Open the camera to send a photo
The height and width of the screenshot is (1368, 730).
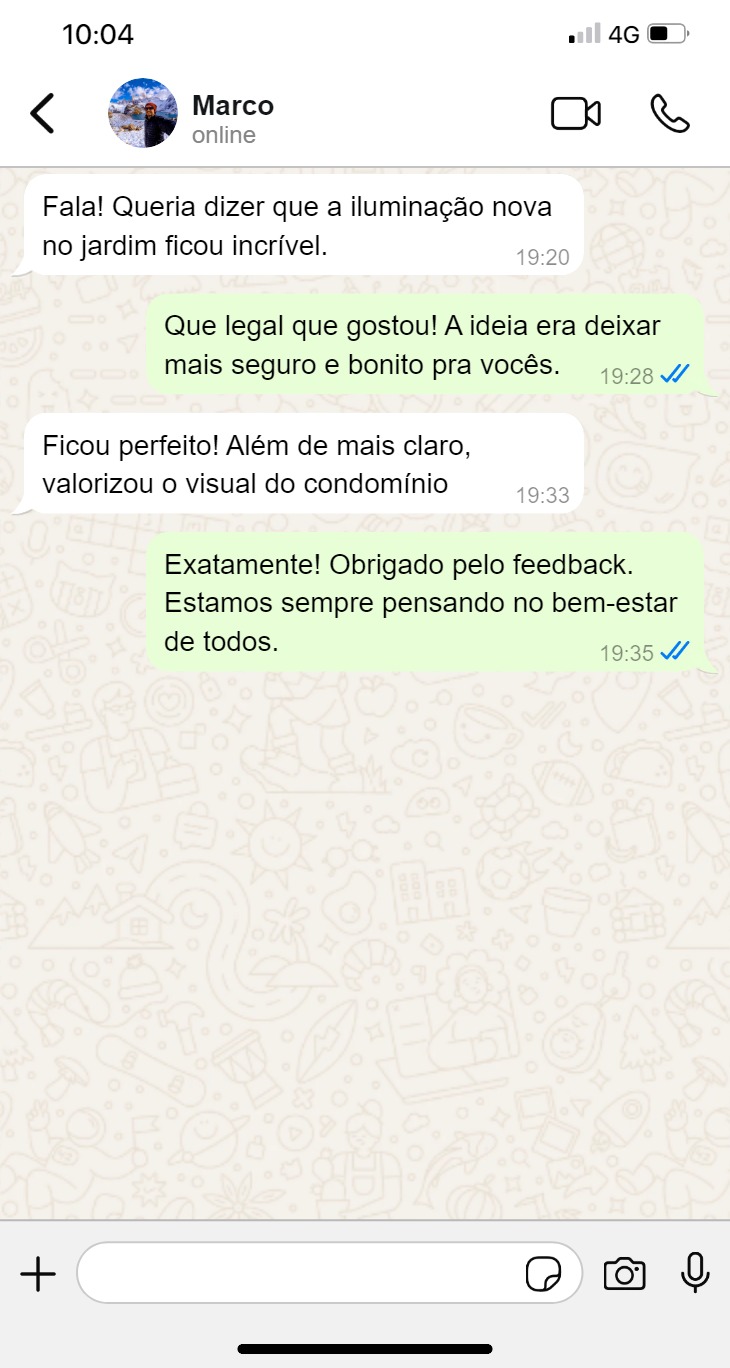(x=624, y=1274)
